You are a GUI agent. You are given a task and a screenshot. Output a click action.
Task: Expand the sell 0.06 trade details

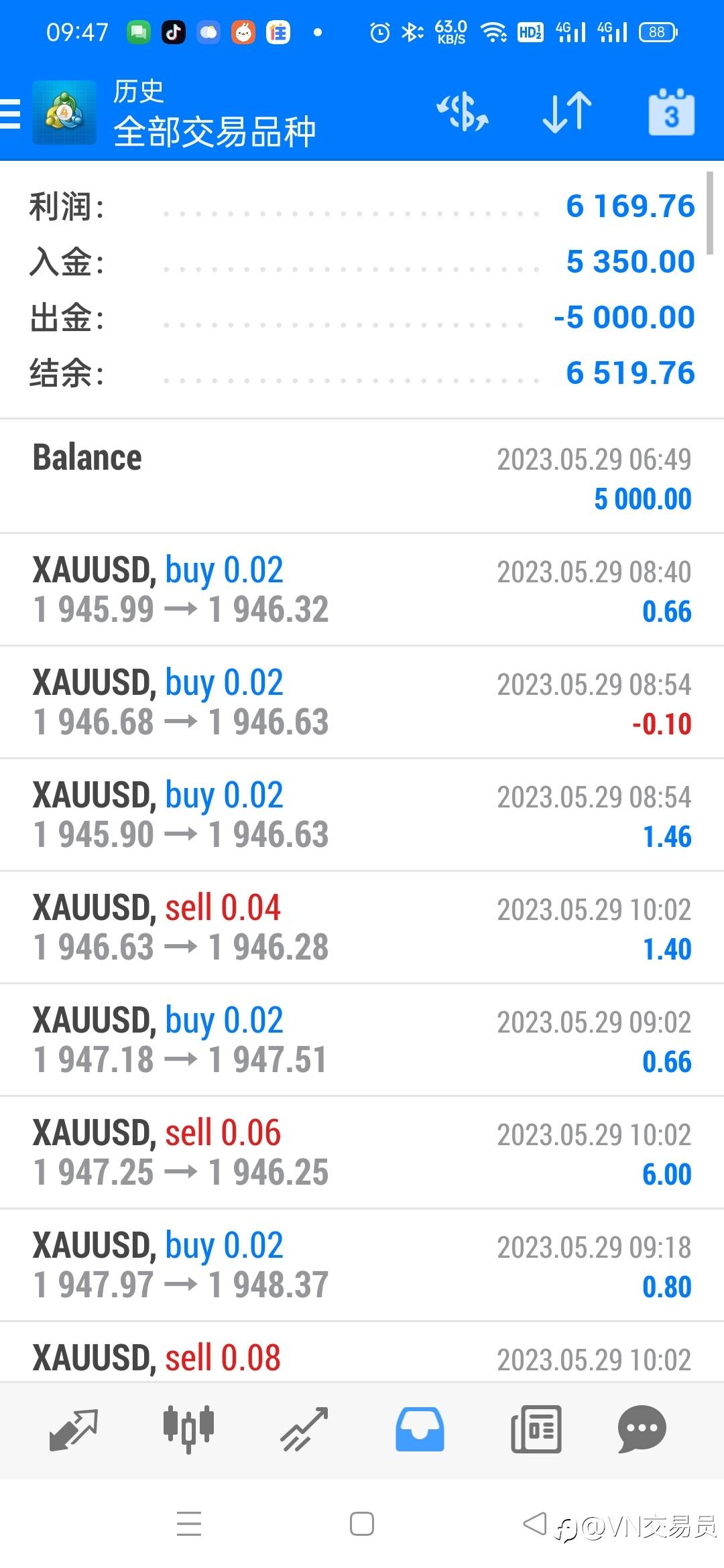[x=362, y=1153]
